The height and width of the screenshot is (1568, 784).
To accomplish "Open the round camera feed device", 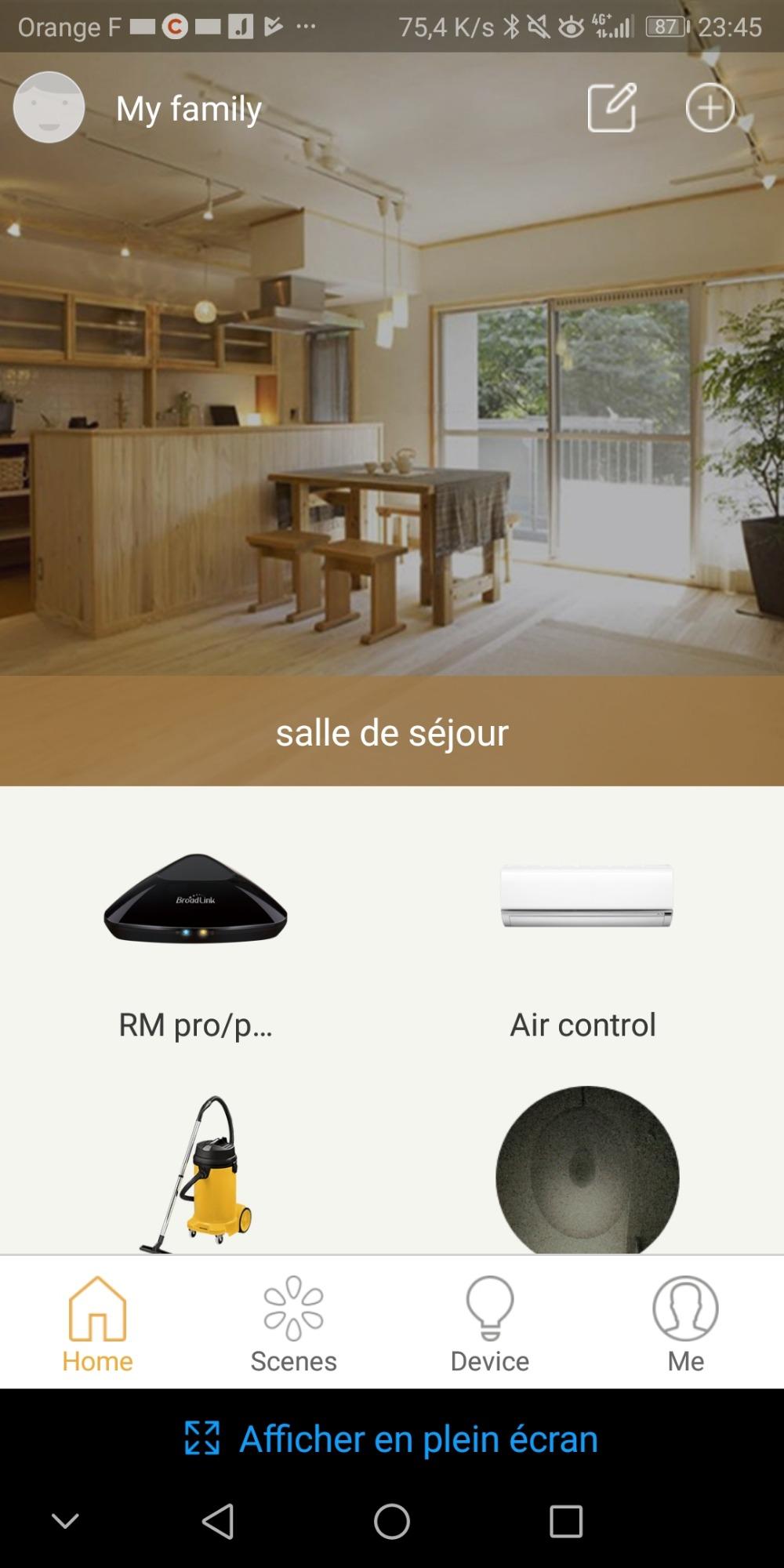I will click(x=587, y=1170).
